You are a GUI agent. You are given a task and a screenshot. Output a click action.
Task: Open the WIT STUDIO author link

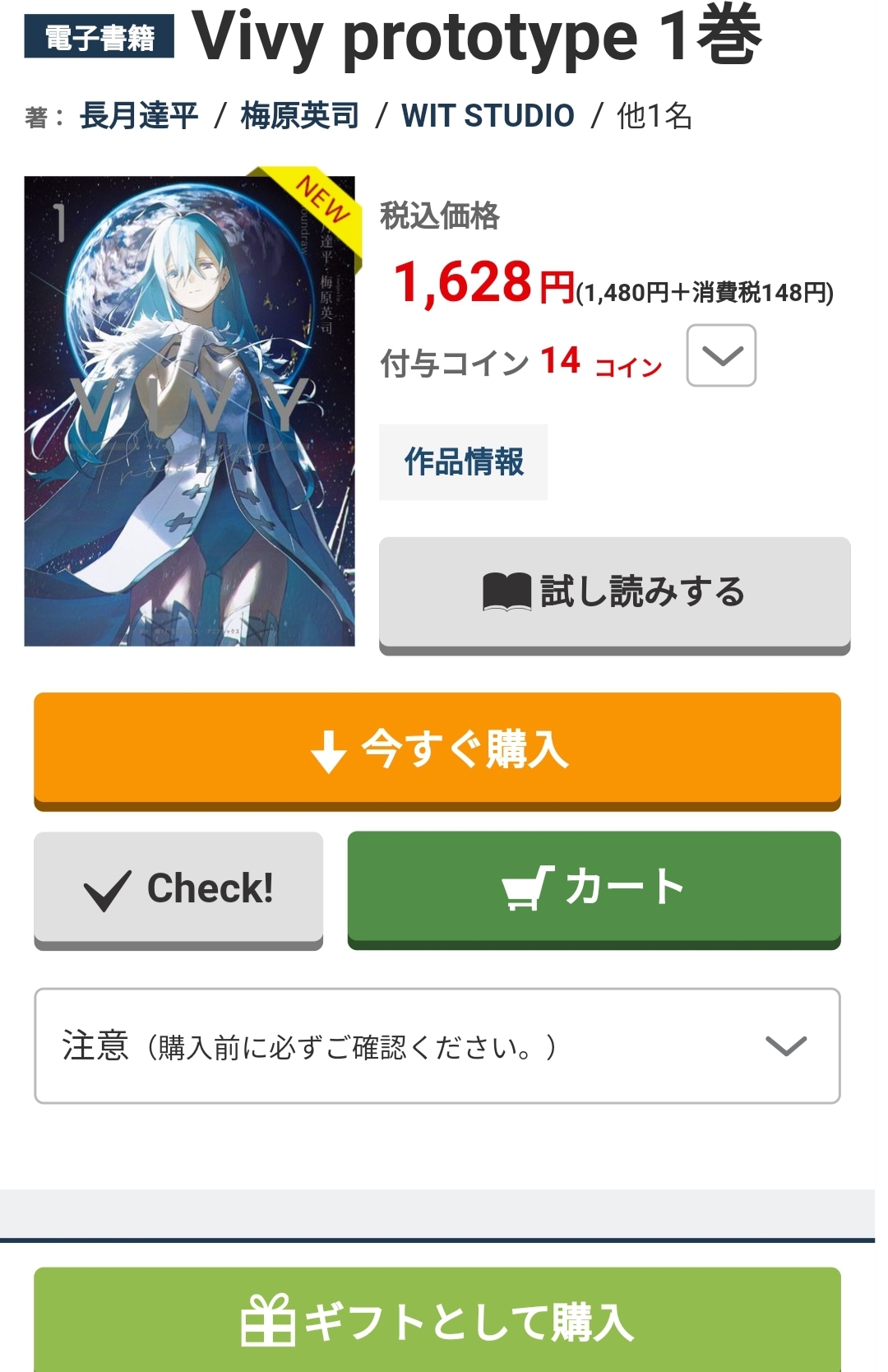tap(488, 116)
